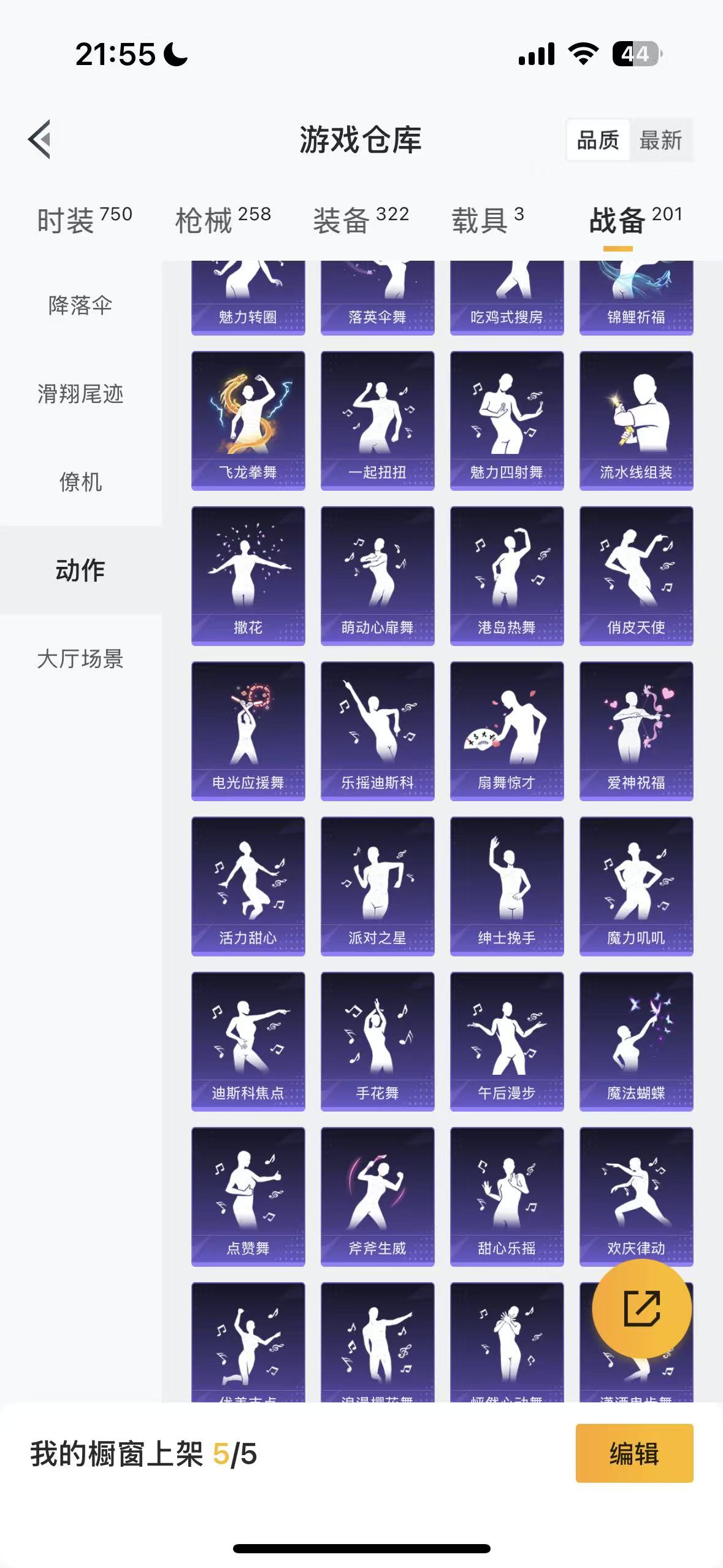
Task: Open the 爱神祝福 action item
Action: point(636,731)
